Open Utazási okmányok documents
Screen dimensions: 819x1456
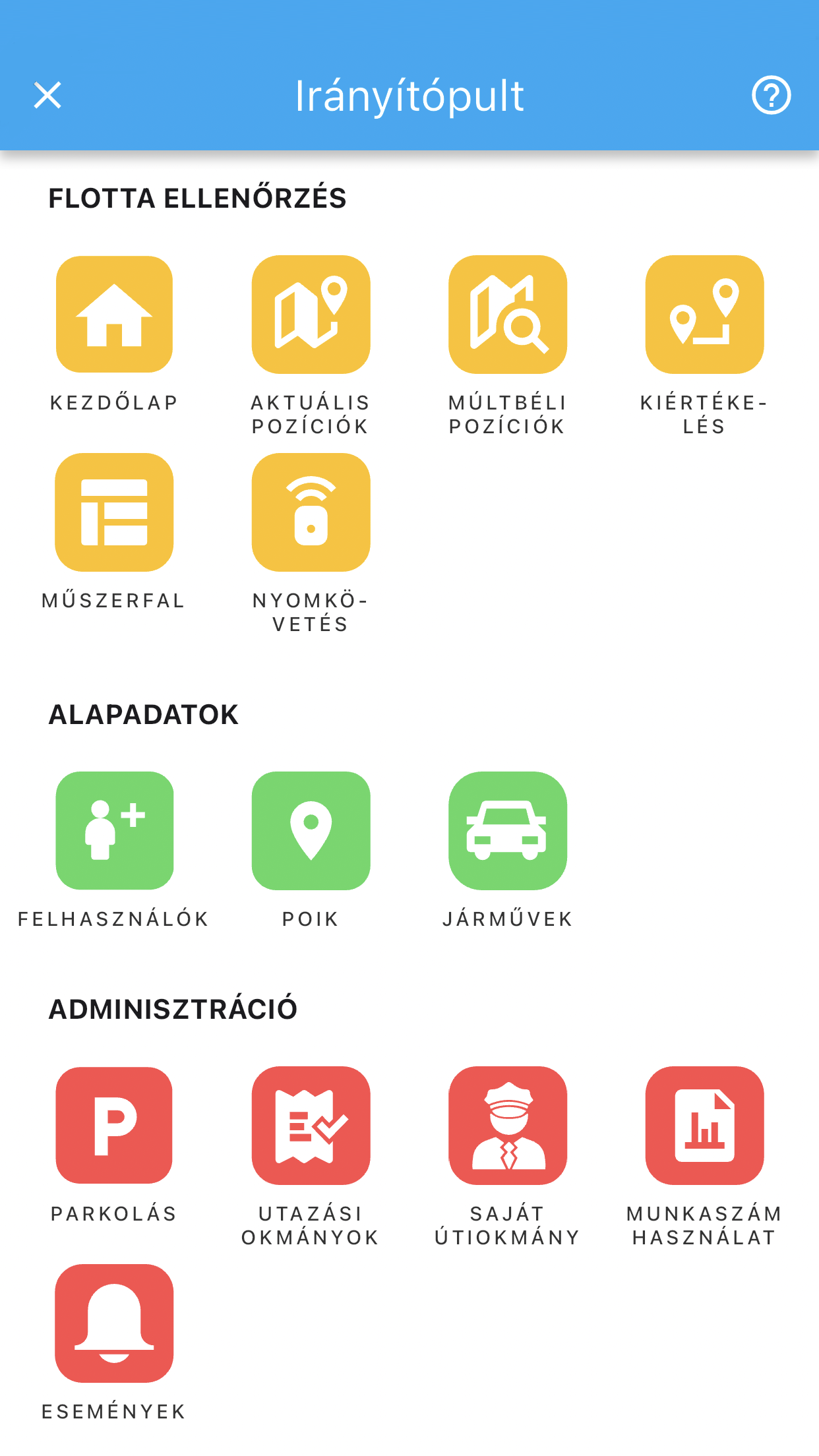click(311, 1125)
